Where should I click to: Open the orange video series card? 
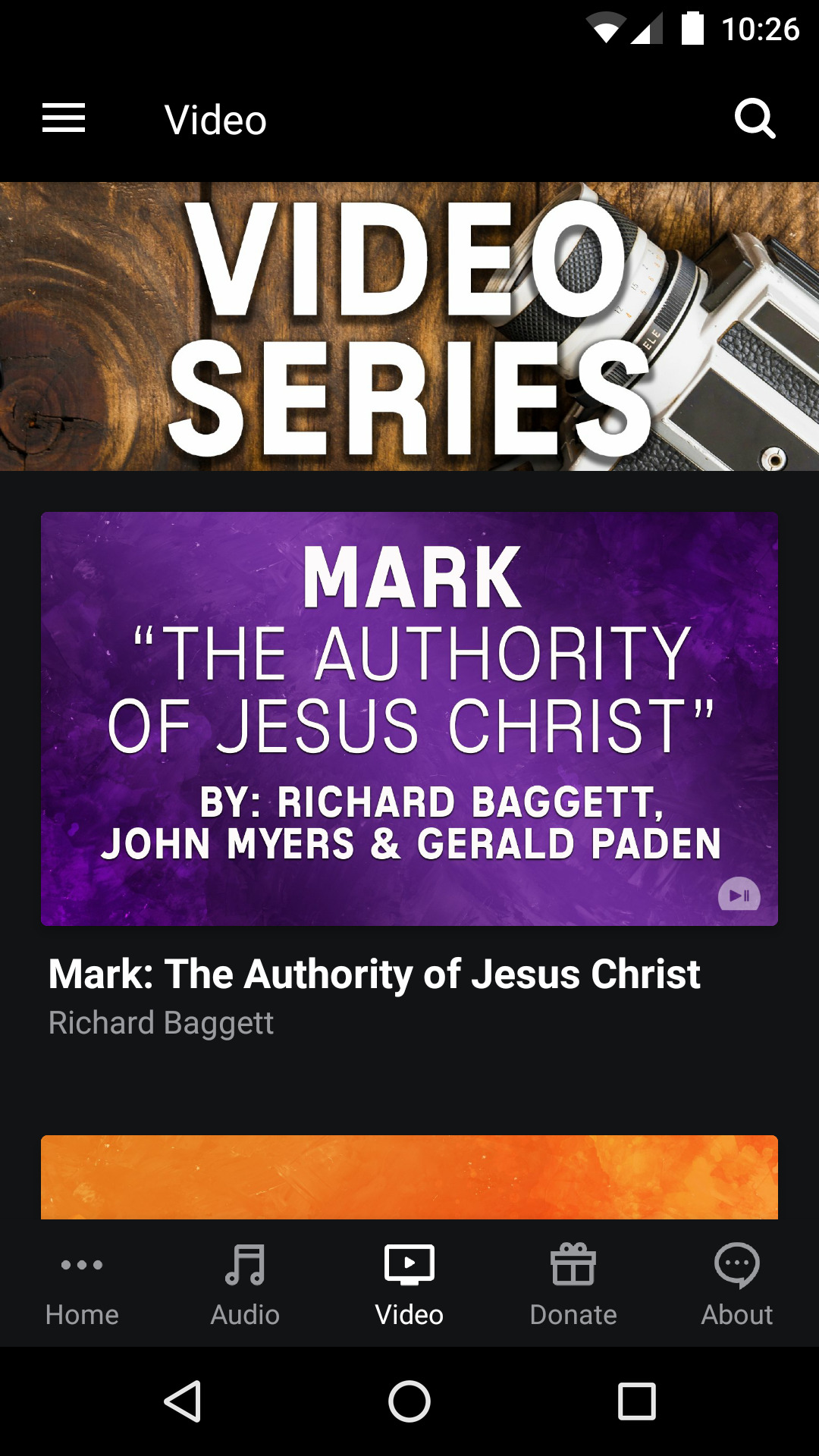point(409,1177)
